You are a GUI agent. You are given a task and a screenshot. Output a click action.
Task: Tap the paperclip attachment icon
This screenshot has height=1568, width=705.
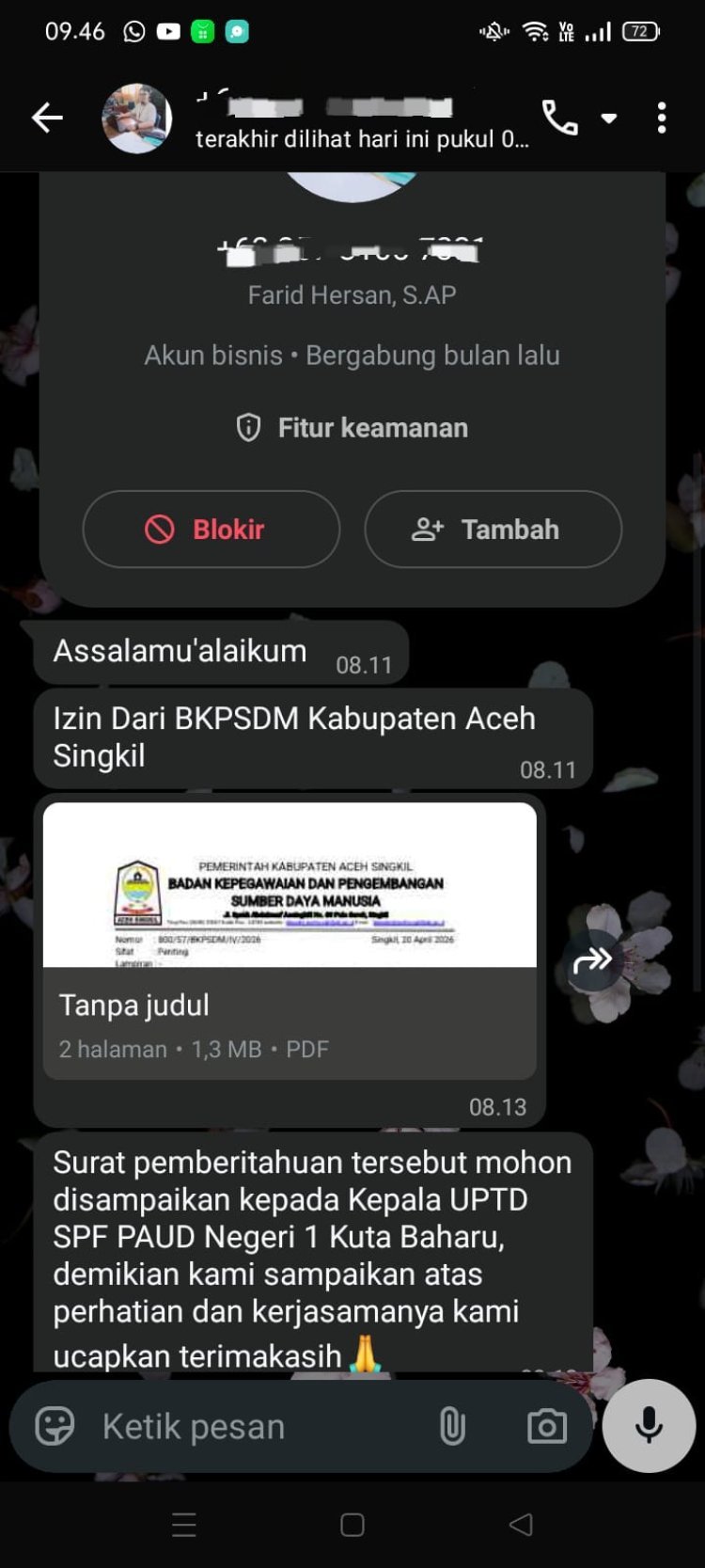(x=454, y=1426)
